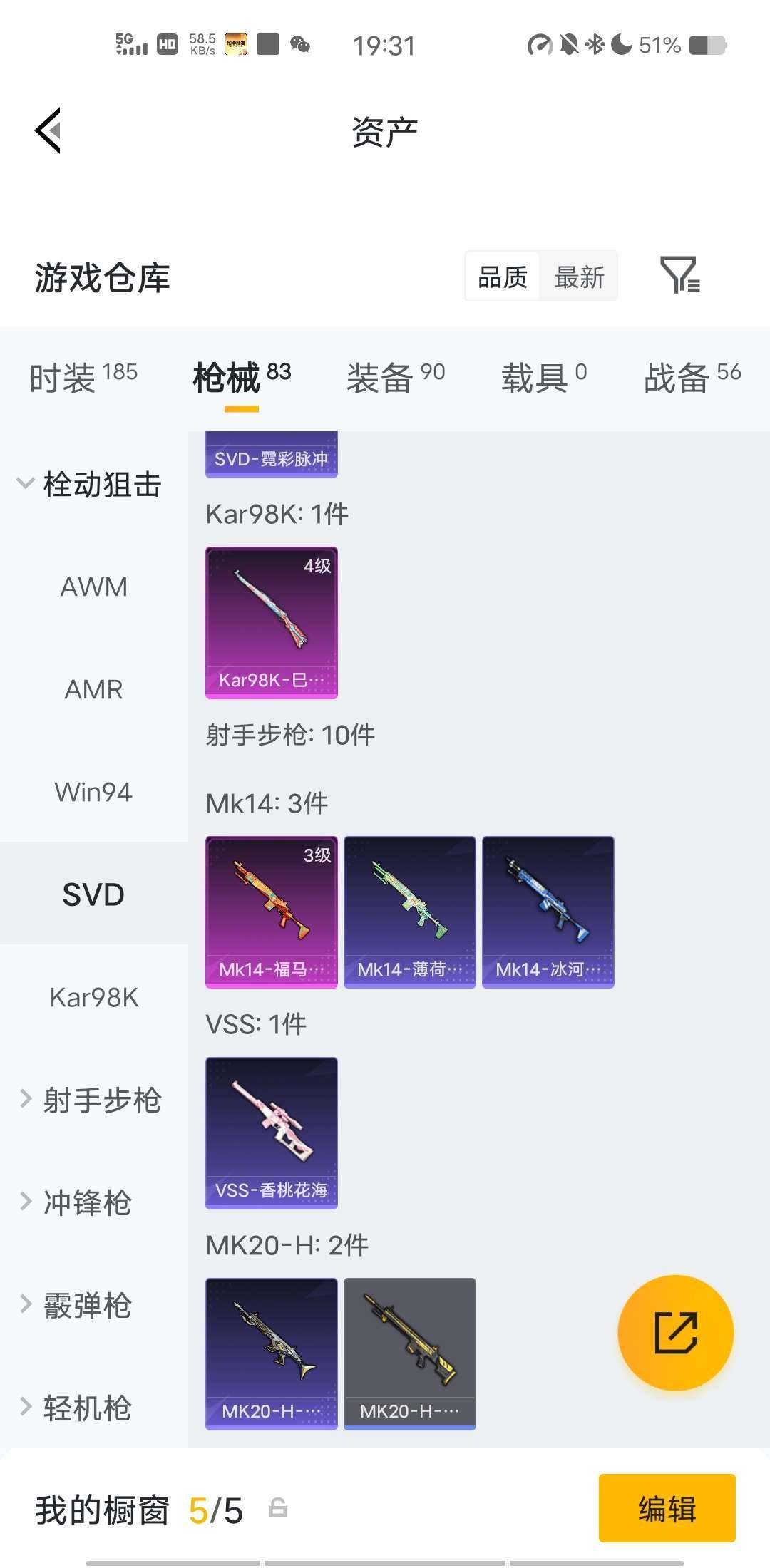Viewport: 770px width, 1568px height.
Task: Switch sorting to 品质
Action: pos(501,277)
